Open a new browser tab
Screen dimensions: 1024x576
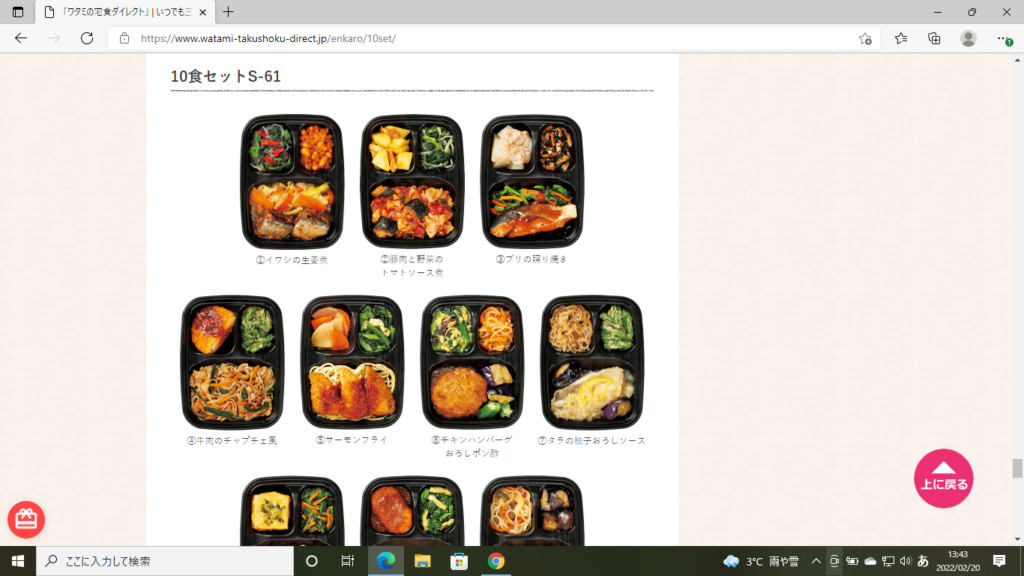click(228, 12)
